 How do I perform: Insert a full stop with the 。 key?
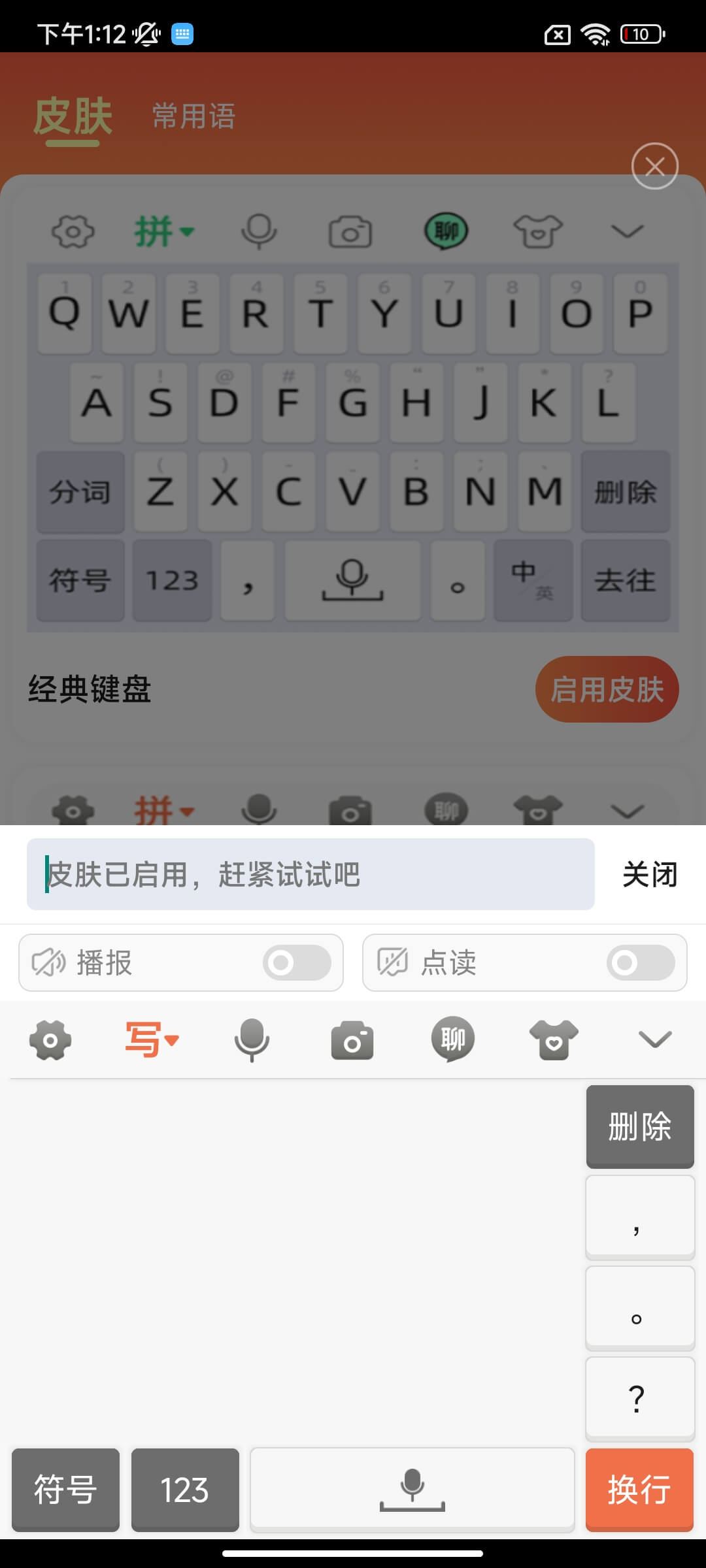640,1308
